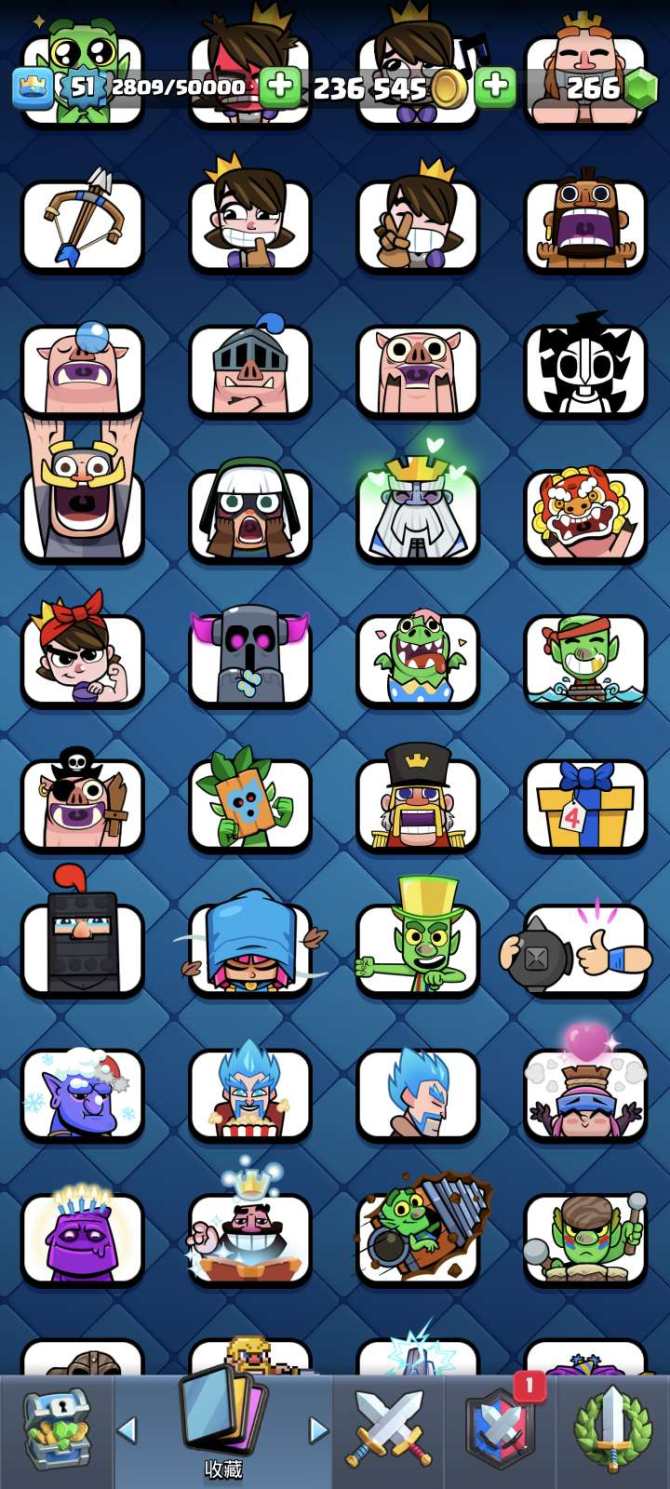This screenshot has height=1489, width=670.
Task: Tap the green plus beside gold coins
Action: [495, 88]
